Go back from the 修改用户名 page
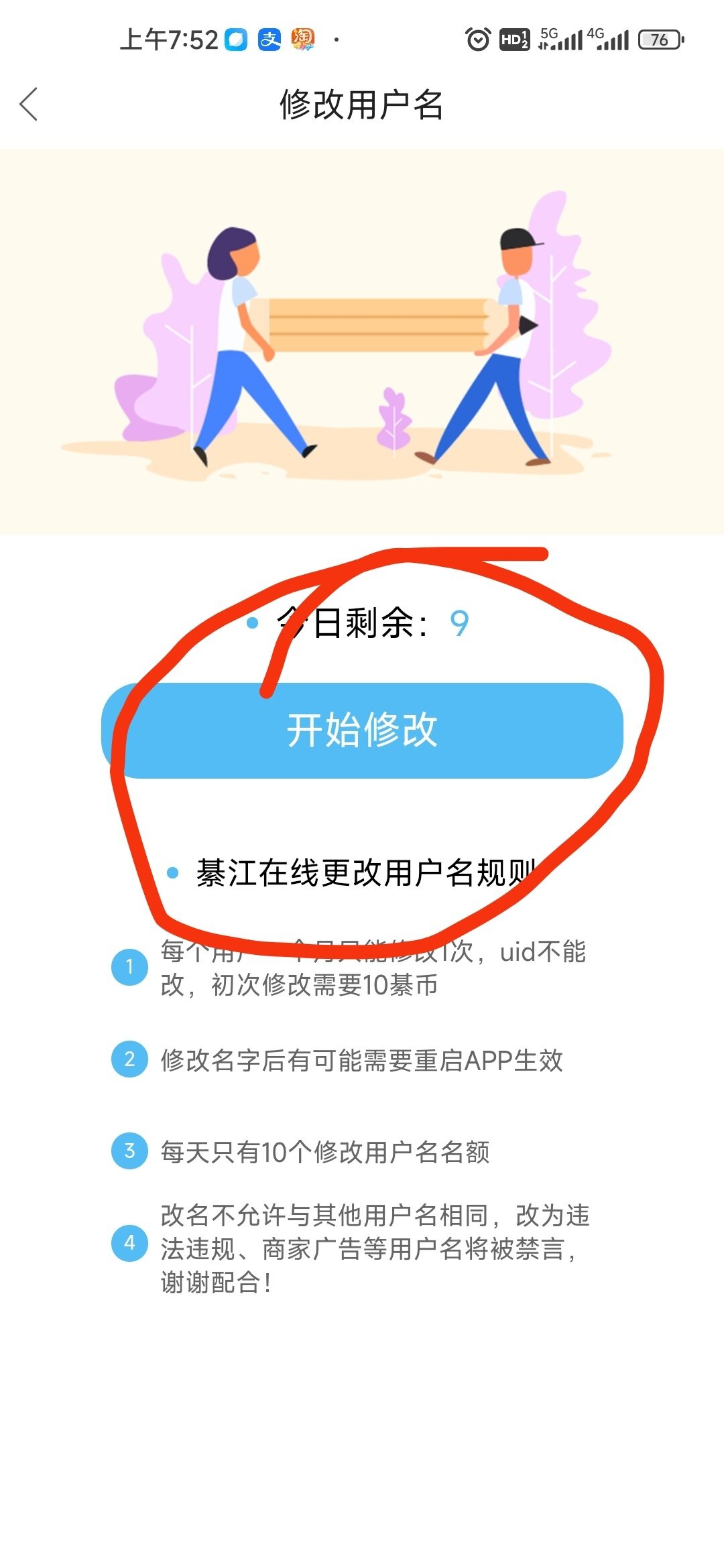The width and height of the screenshot is (724, 1568). [29, 105]
